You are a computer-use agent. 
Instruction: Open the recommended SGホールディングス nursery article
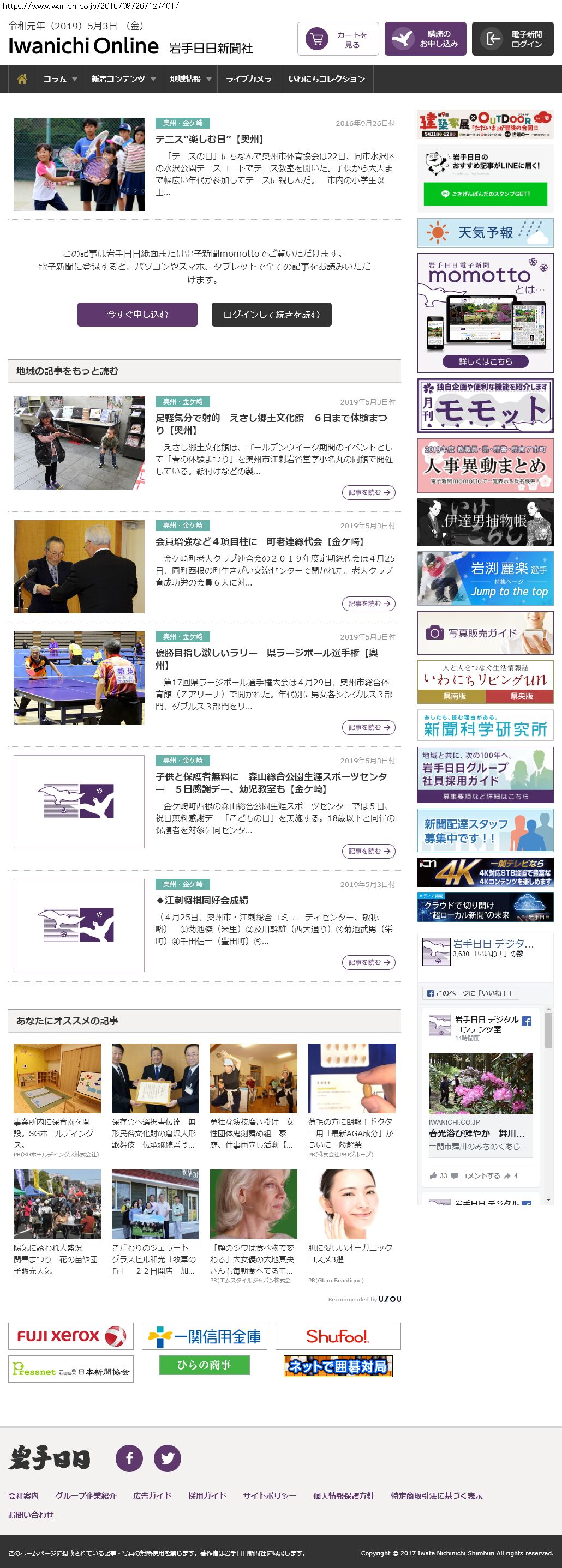(57, 1078)
